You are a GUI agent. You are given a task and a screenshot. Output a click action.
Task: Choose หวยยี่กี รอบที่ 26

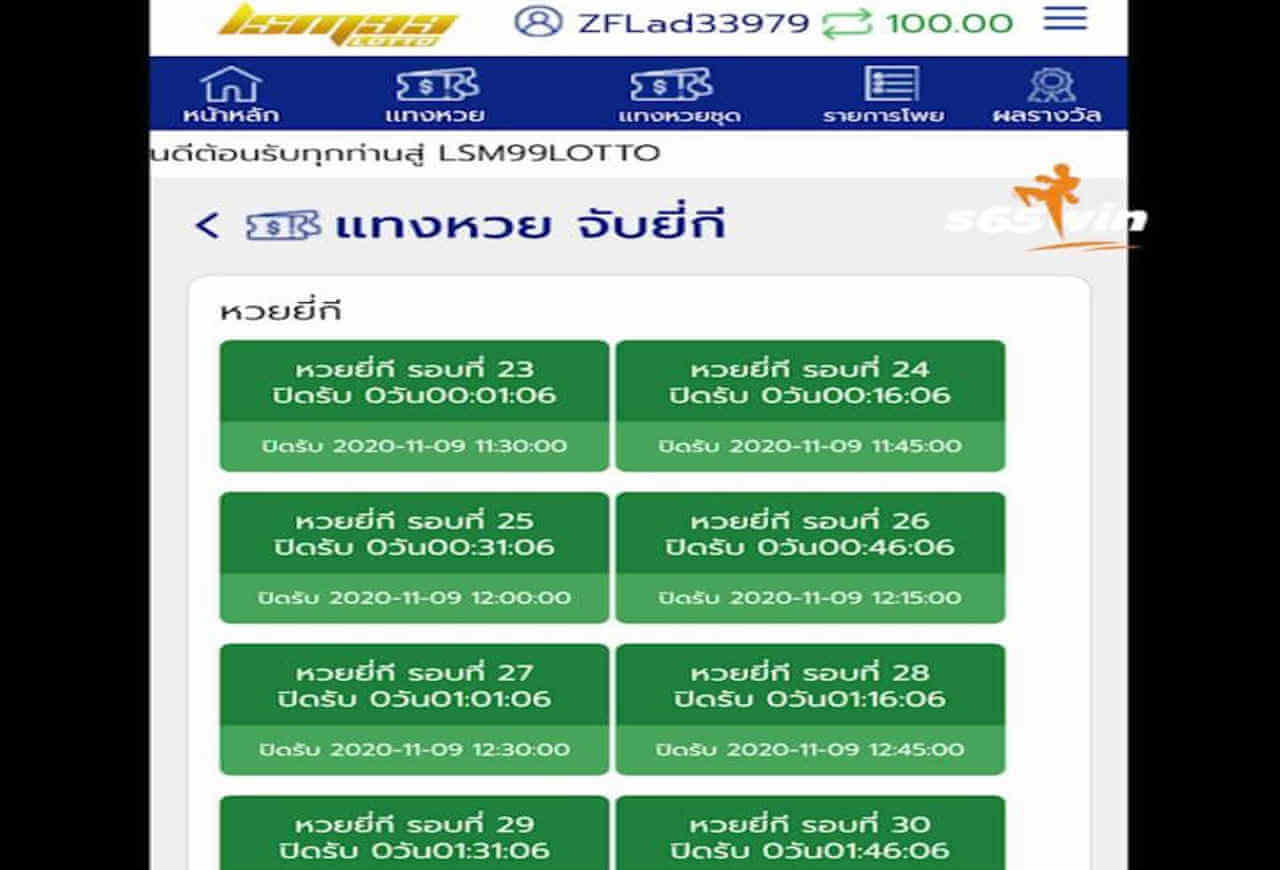[810, 557]
